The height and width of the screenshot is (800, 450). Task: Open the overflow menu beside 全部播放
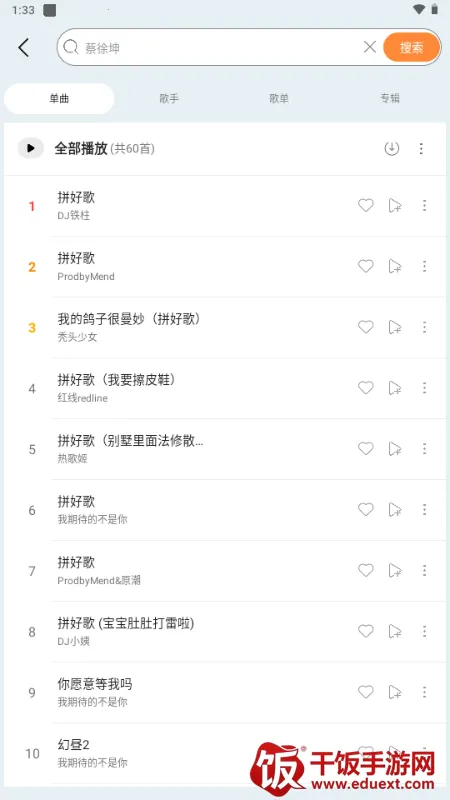(x=421, y=148)
